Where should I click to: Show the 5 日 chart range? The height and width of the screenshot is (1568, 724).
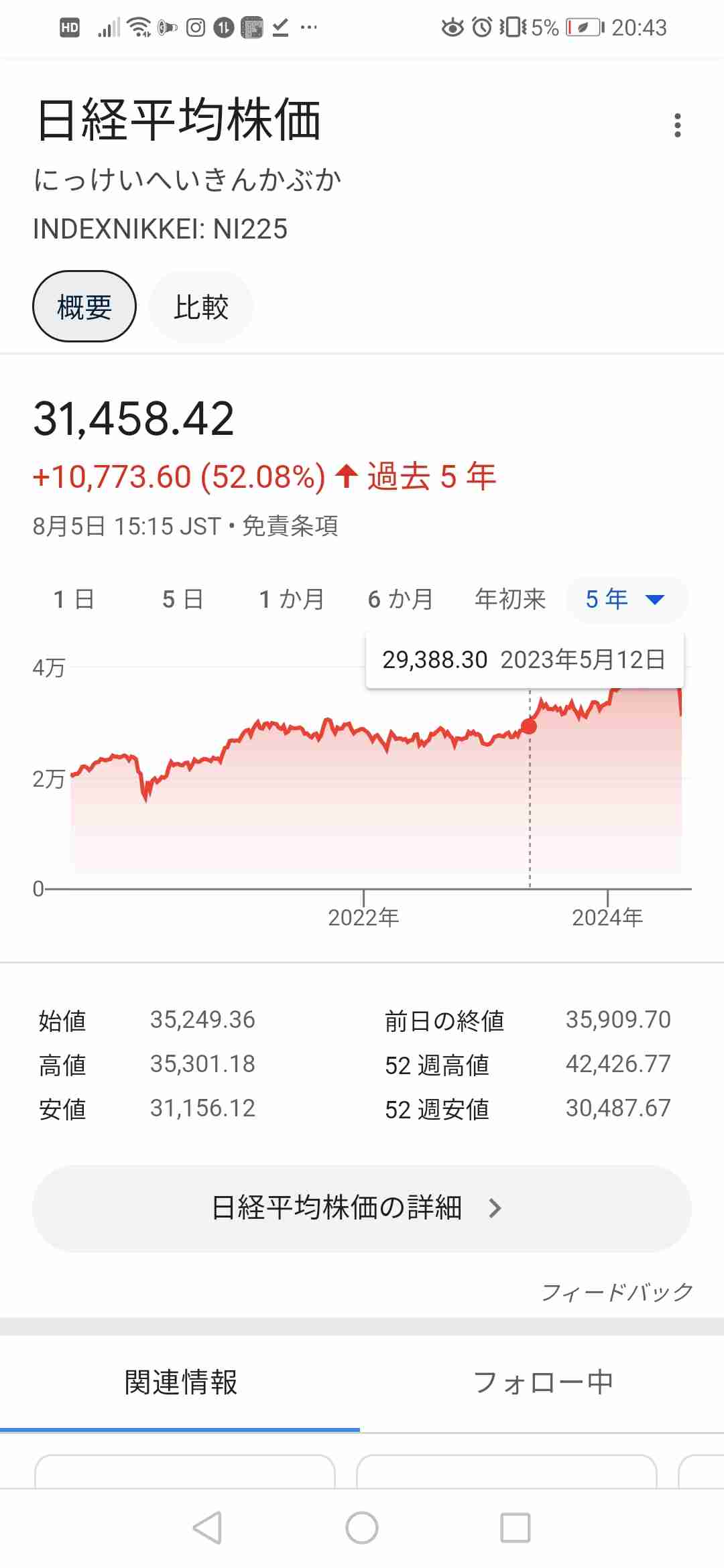183,599
